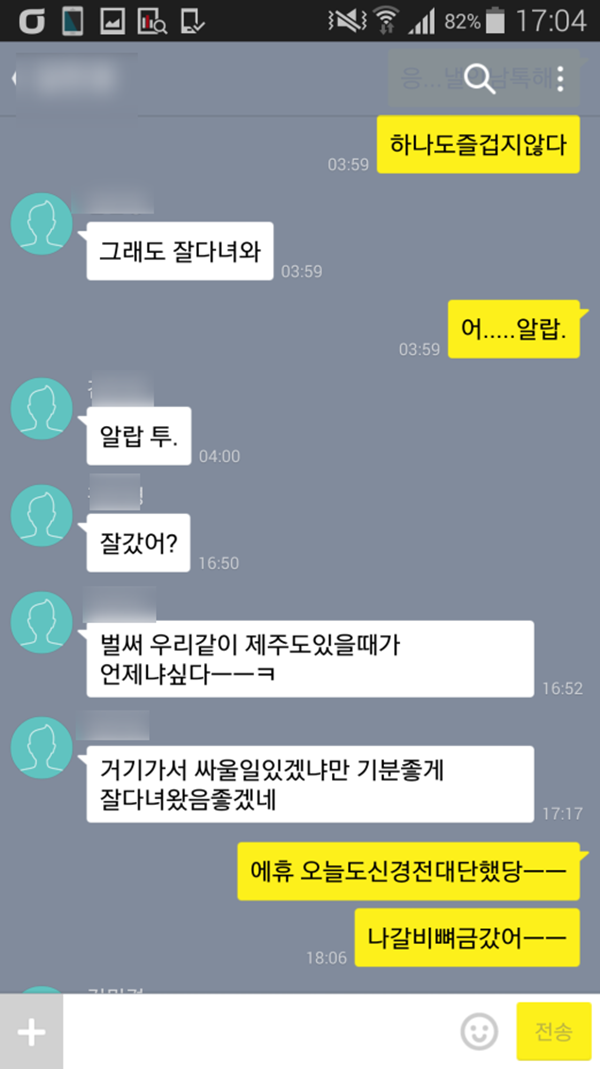This screenshot has width=600, height=1069.
Task: Tap the 전송 send button
Action: (x=553, y=1031)
